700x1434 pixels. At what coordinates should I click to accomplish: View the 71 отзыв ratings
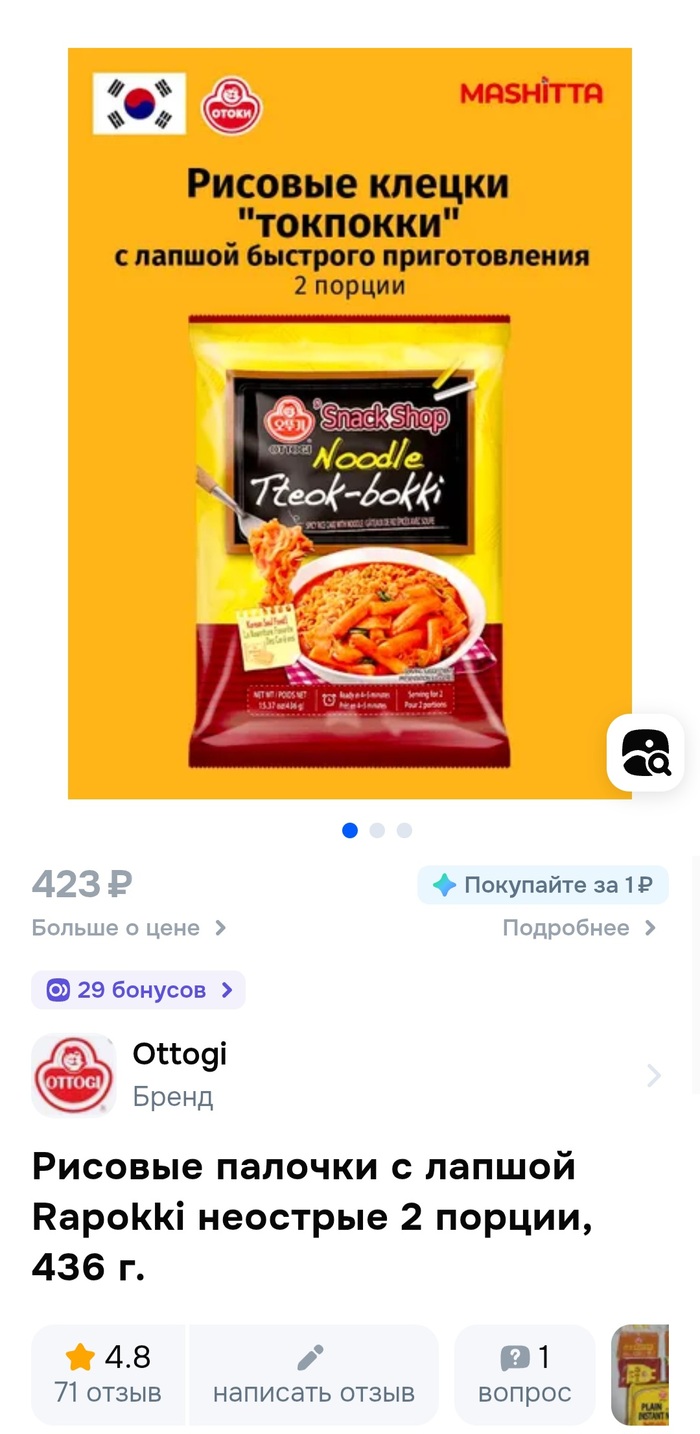click(x=108, y=1374)
